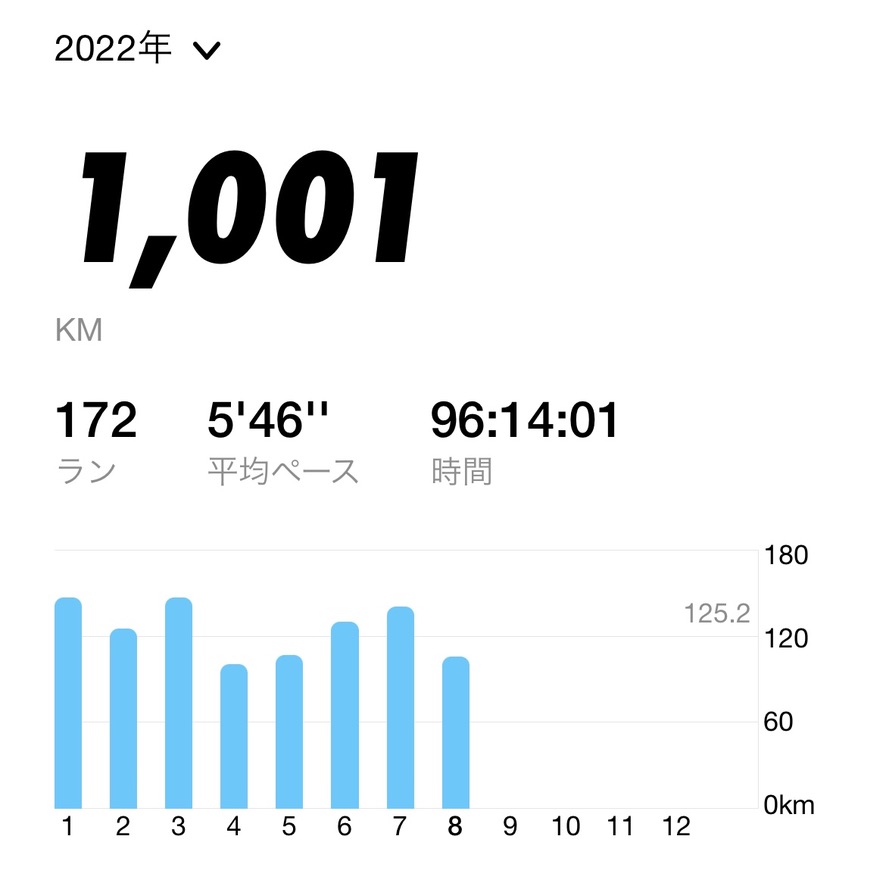Select the month 4 bar in chart
Screen dimensions: 886x886
(x=234, y=736)
